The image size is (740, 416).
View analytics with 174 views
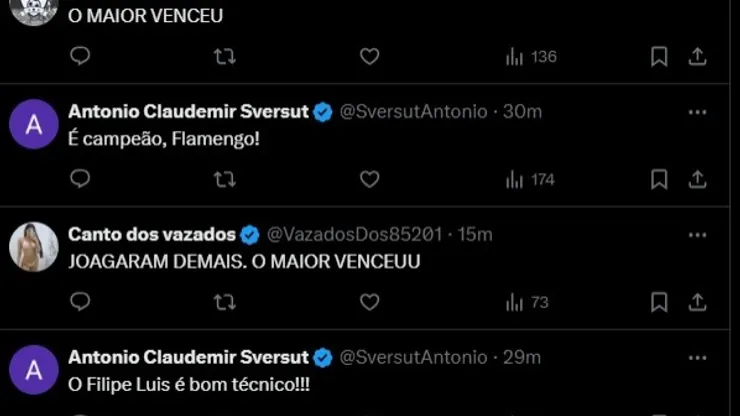[x=530, y=179]
